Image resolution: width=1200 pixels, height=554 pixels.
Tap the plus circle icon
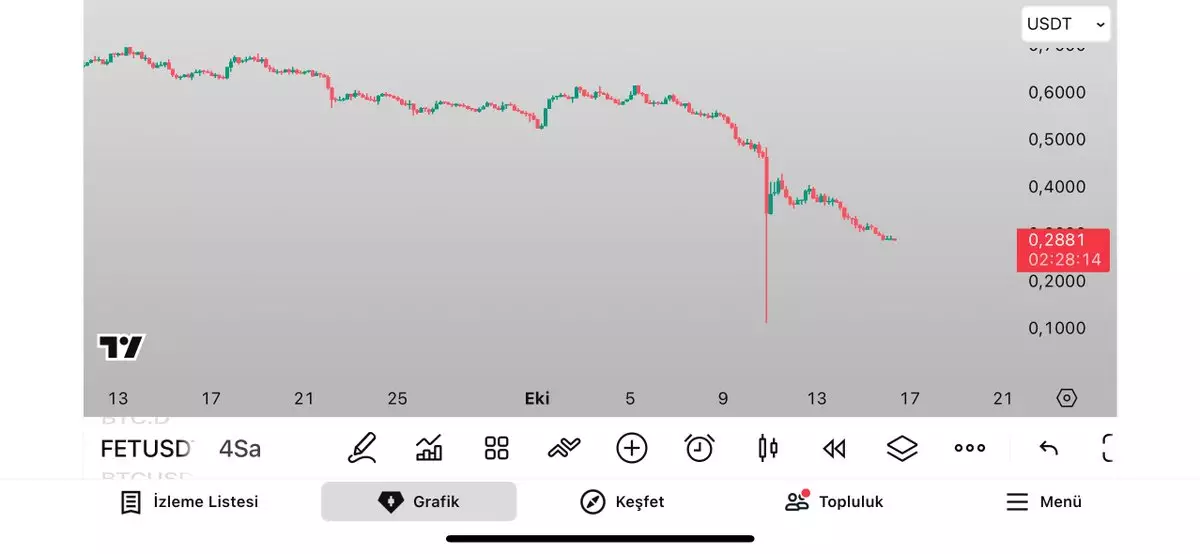point(632,448)
